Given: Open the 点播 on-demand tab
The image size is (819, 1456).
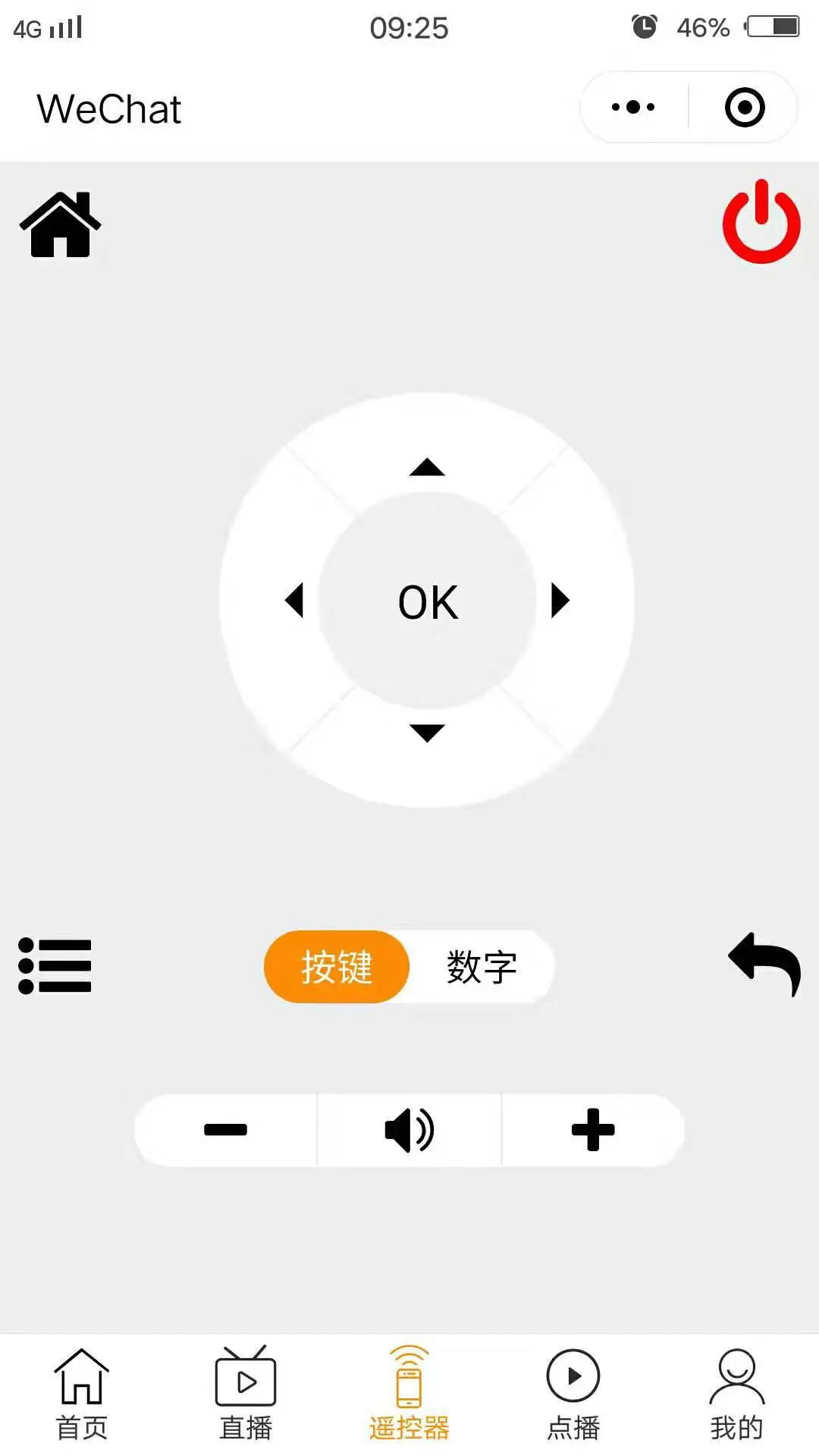Looking at the screenshot, I should pyautogui.click(x=573, y=1395).
